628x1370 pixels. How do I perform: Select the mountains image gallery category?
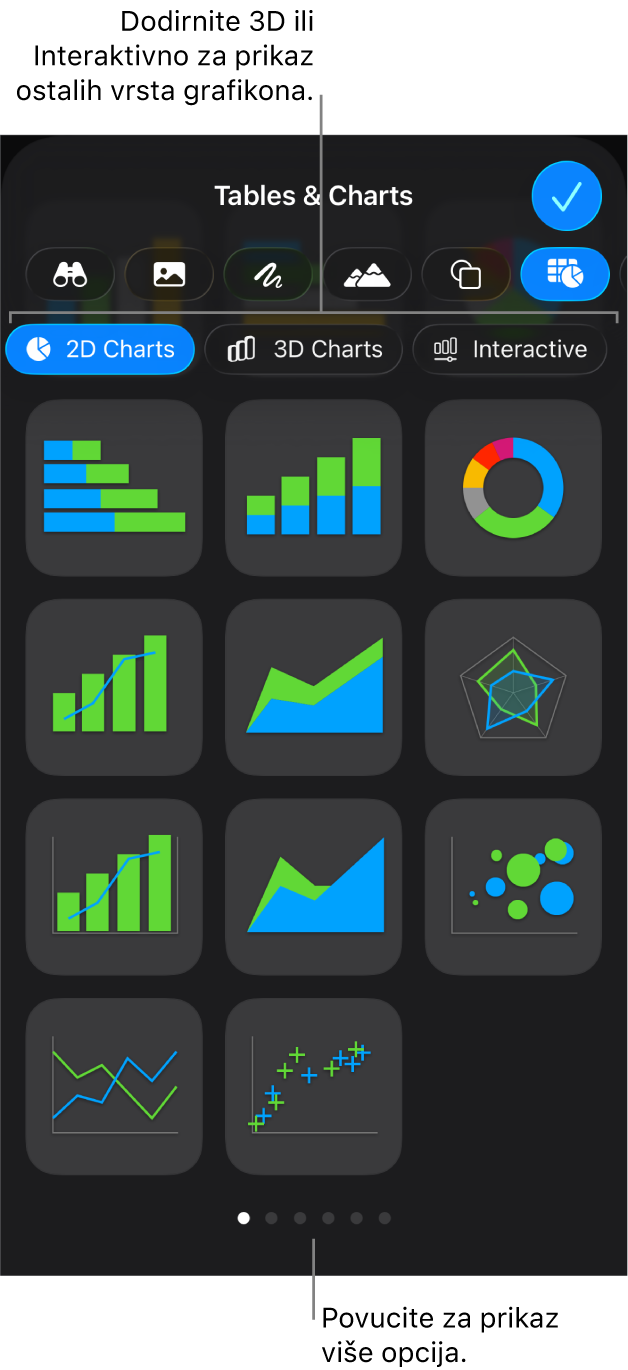367,274
